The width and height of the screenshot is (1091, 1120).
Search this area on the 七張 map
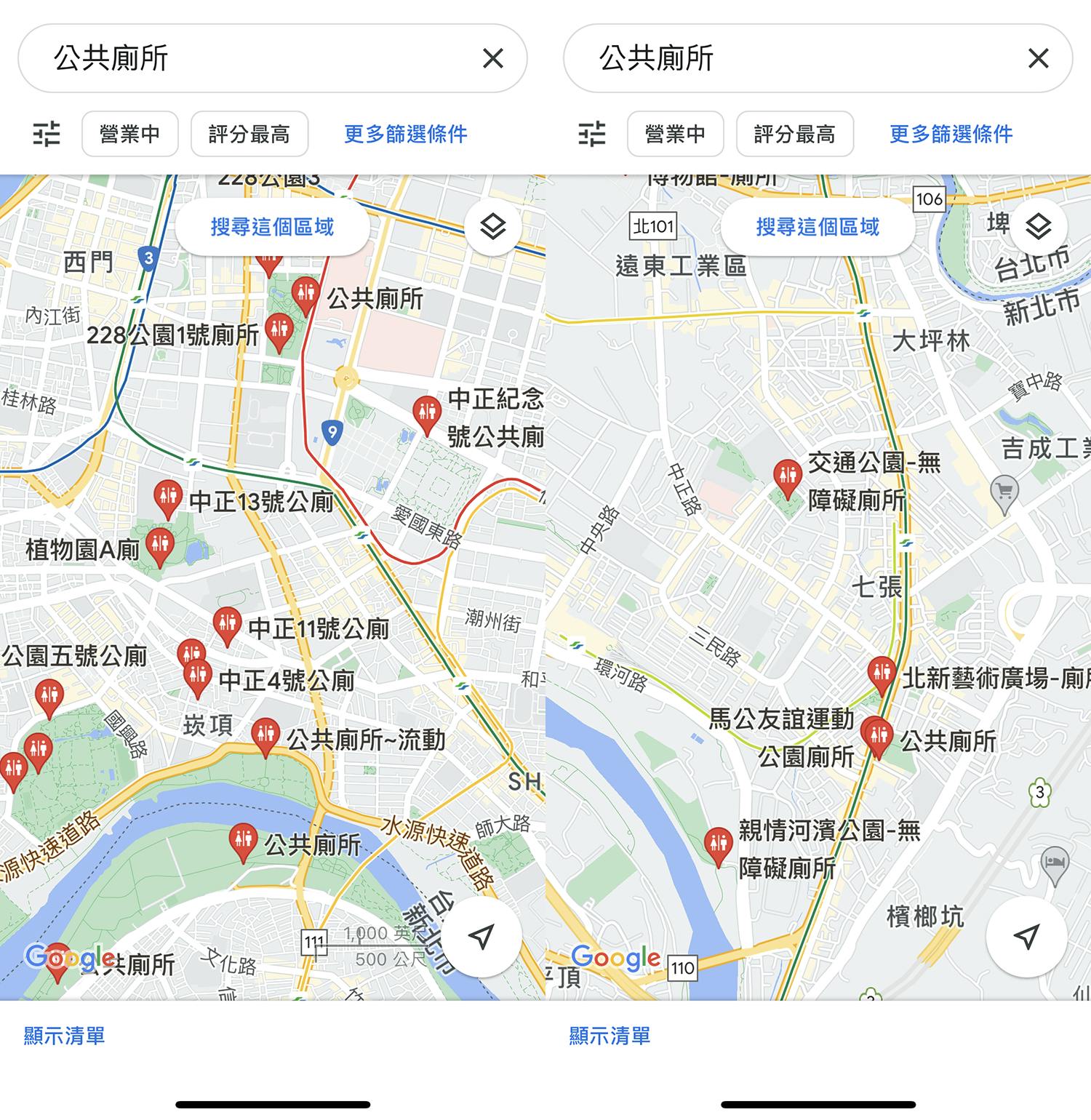tap(818, 227)
